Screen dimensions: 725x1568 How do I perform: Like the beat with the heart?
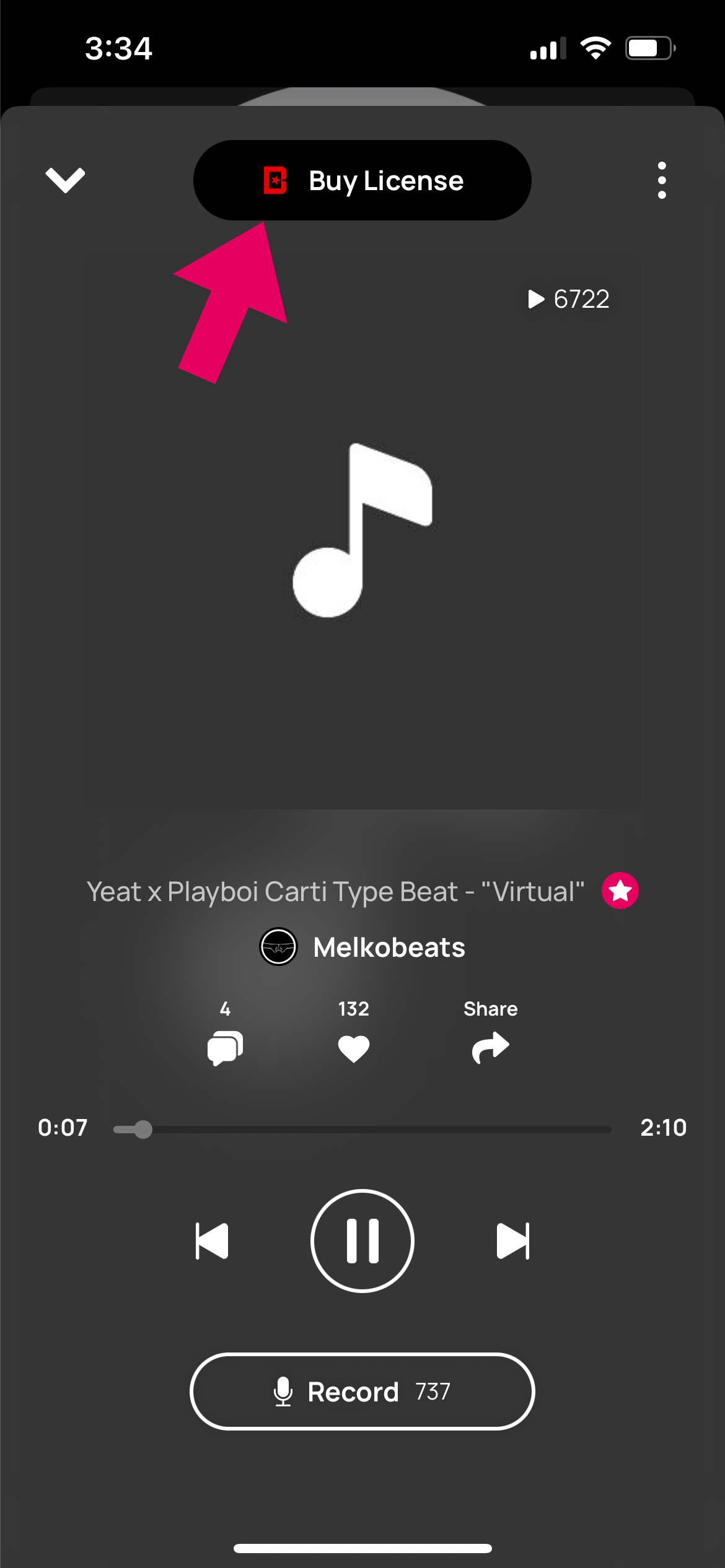click(x=354, y=1048)
